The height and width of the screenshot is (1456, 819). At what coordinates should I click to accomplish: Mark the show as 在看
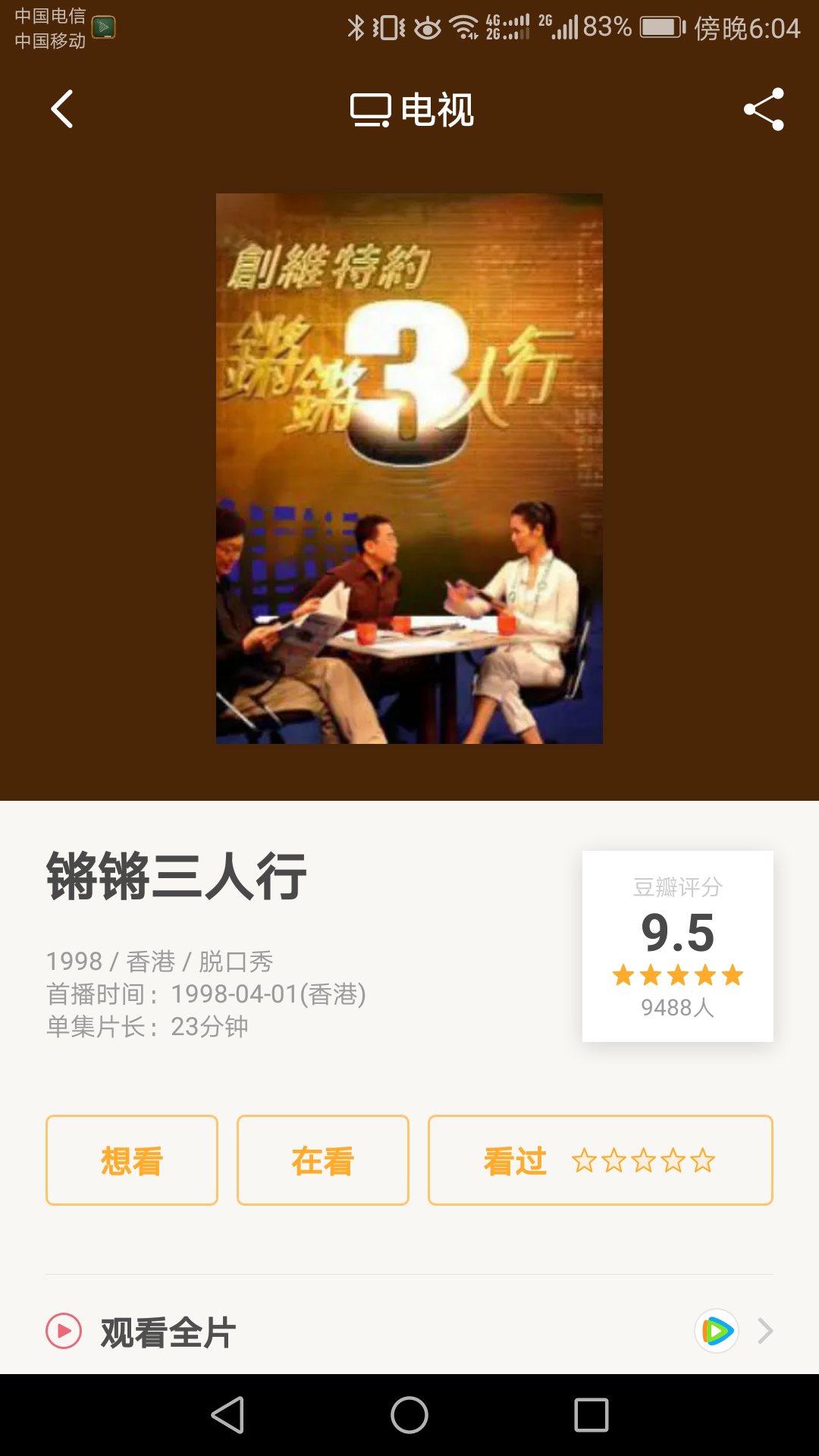pyautogui.click(x=323, y=1160)
